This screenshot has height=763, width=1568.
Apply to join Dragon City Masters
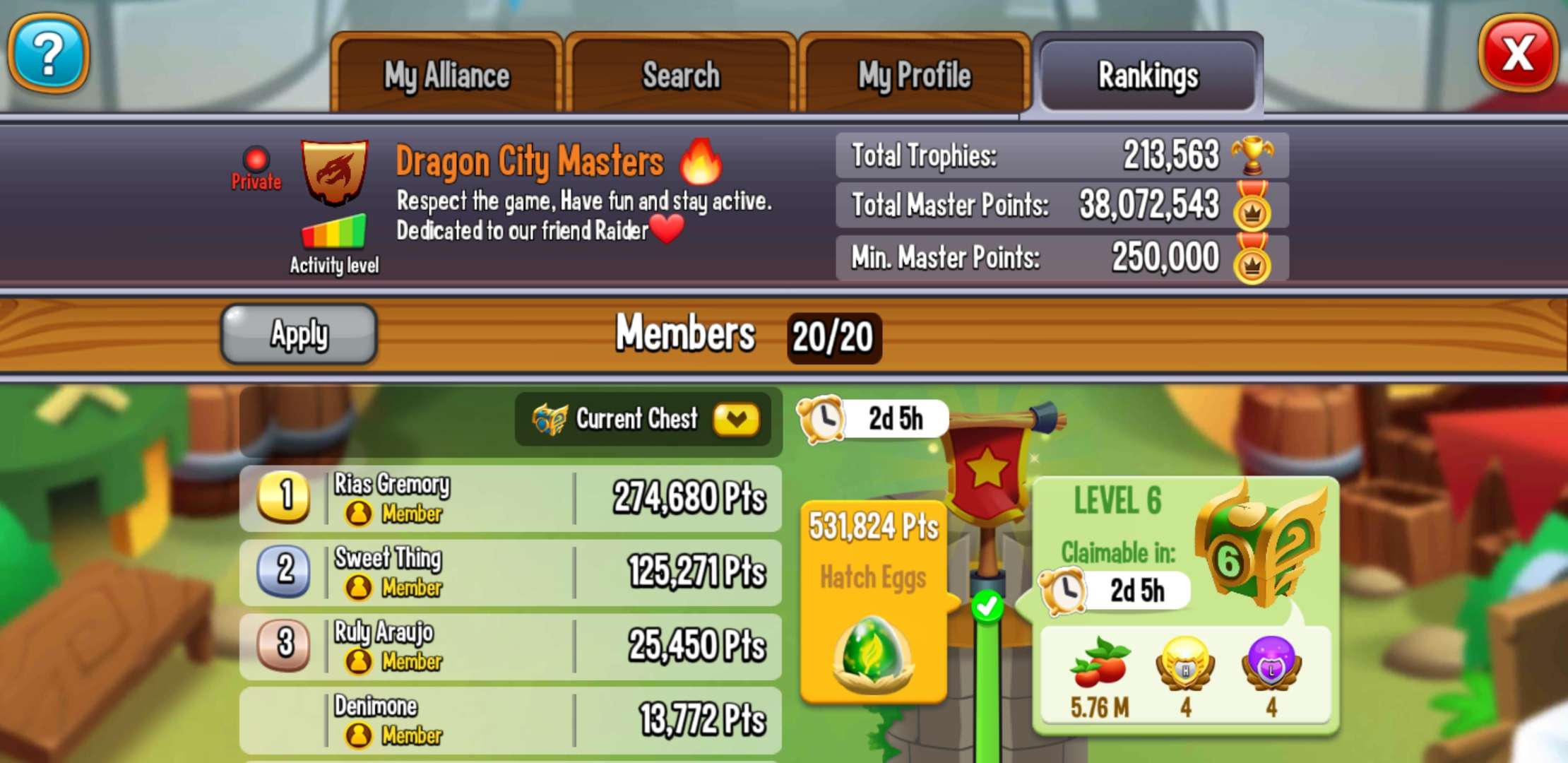pyautogui.click(x=299, y=334)
